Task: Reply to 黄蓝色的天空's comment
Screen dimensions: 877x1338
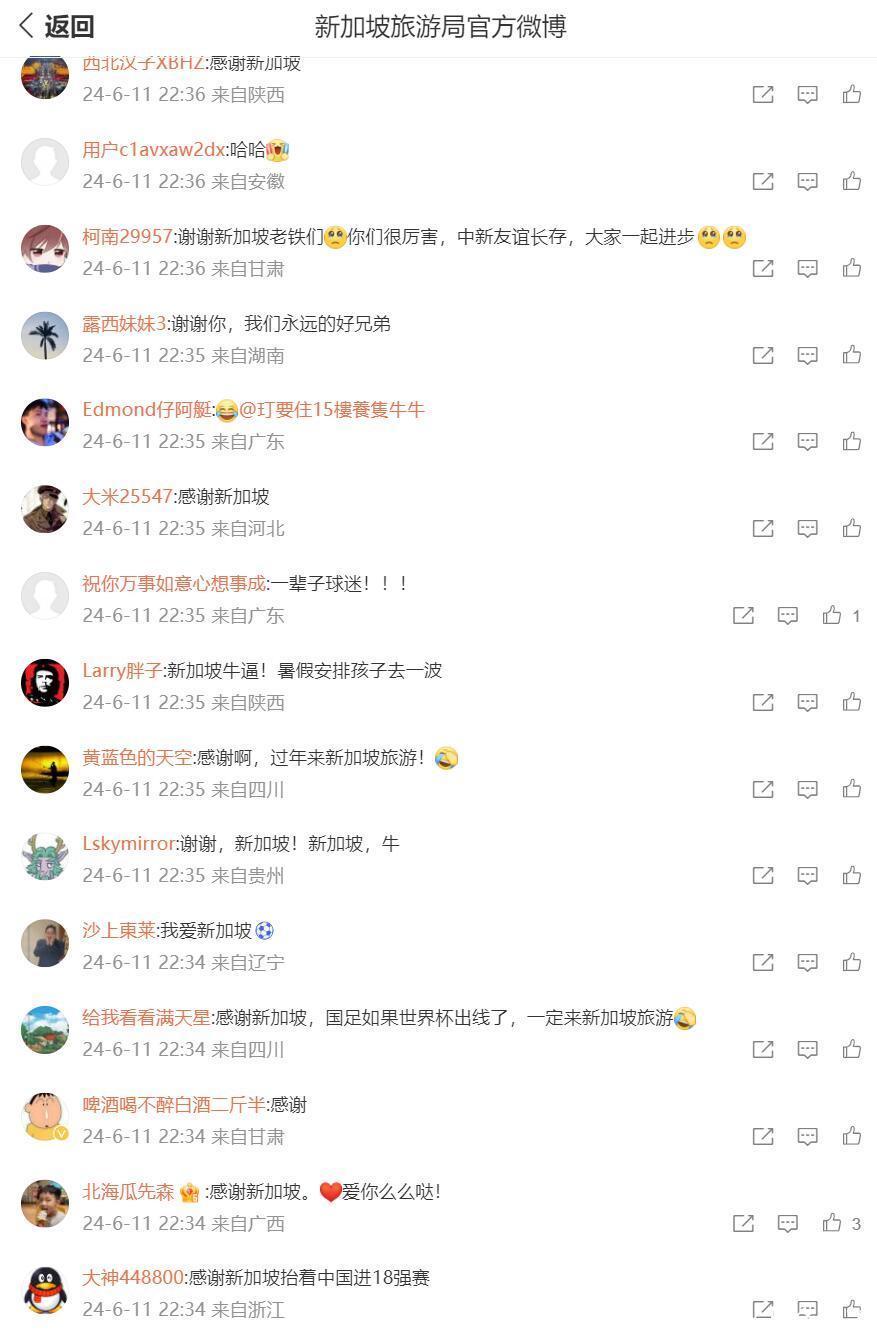Action: (807, 789)
